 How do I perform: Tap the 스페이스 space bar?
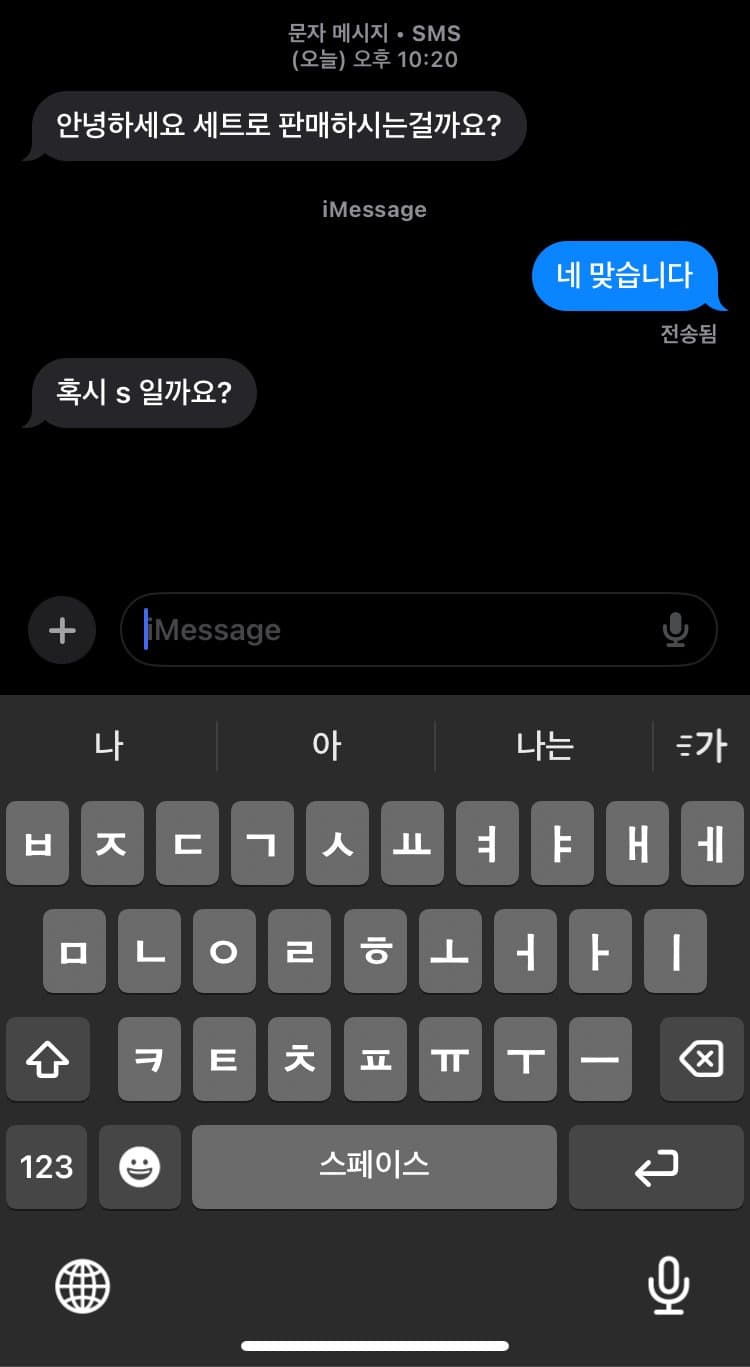(x=374, y=1167)
